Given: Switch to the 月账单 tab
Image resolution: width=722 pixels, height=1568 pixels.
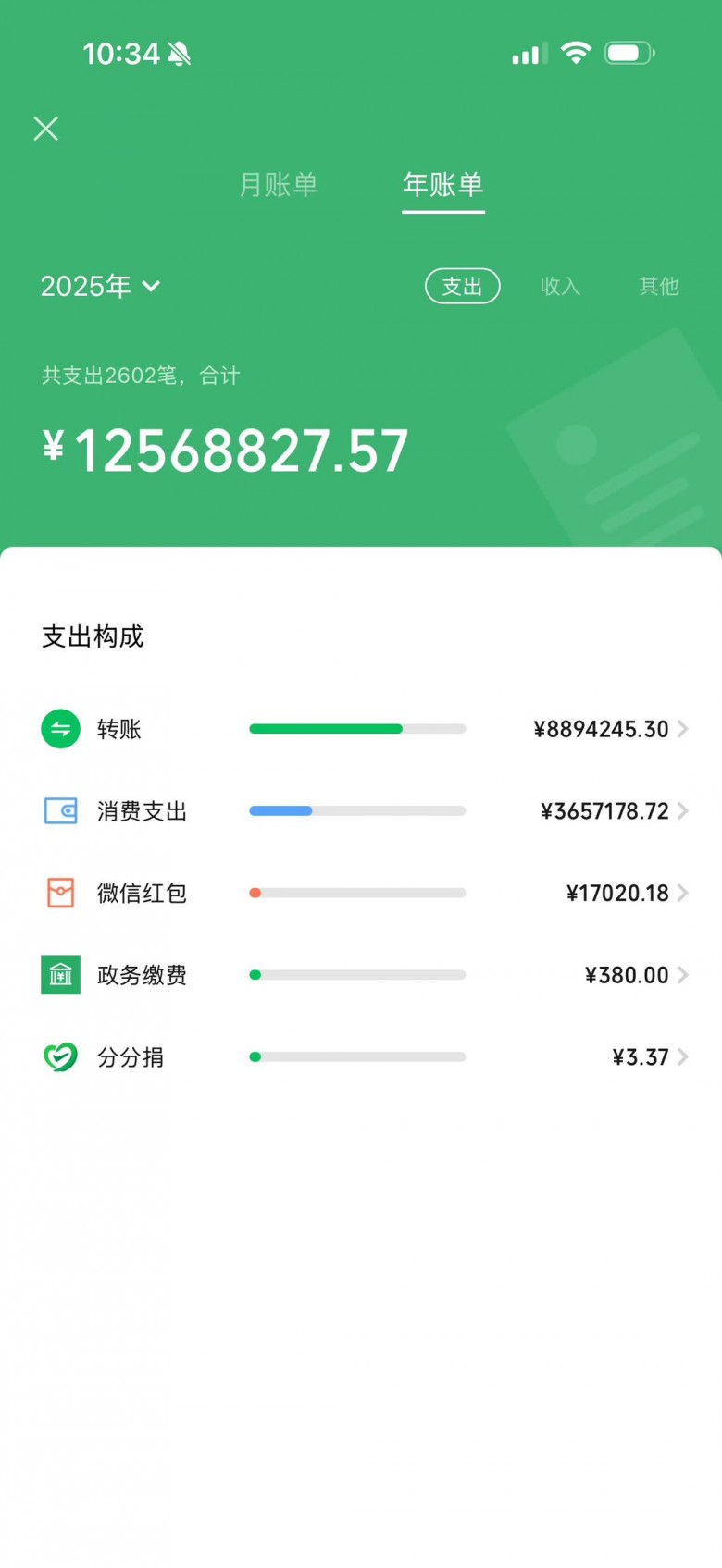Looking at the screenshot, I should pos(279,184).
